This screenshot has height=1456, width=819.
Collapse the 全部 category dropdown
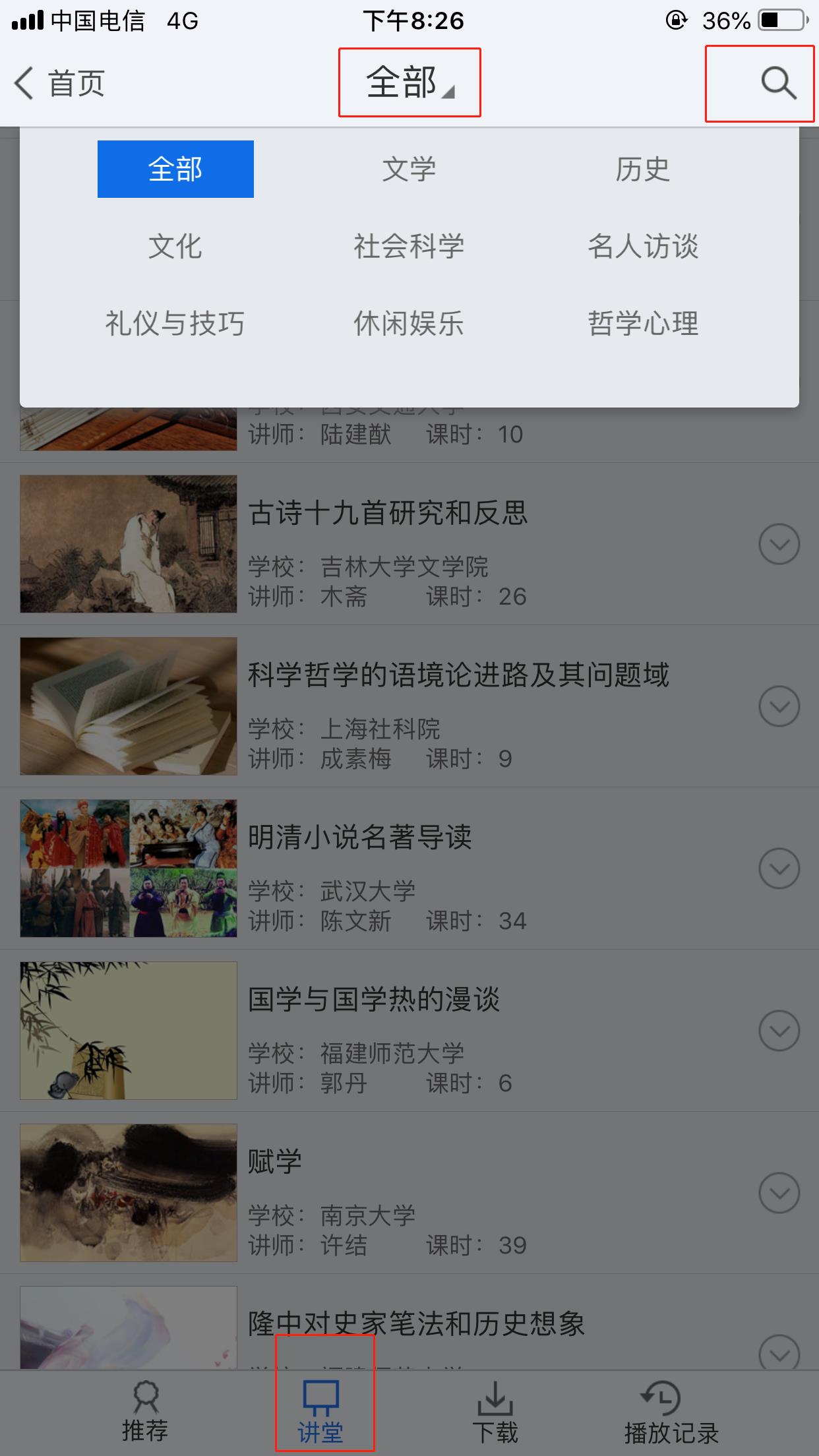pos(409,83)
